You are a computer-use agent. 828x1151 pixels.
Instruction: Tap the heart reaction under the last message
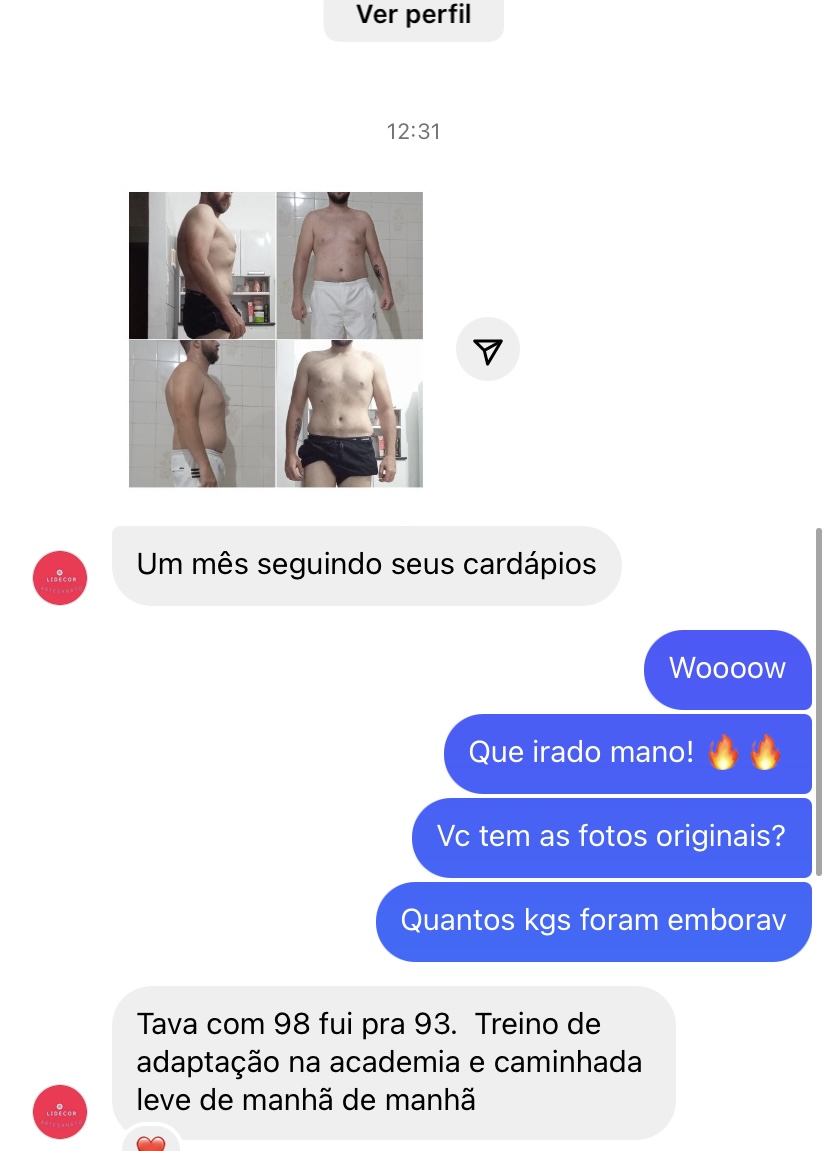pos(150,1142)
